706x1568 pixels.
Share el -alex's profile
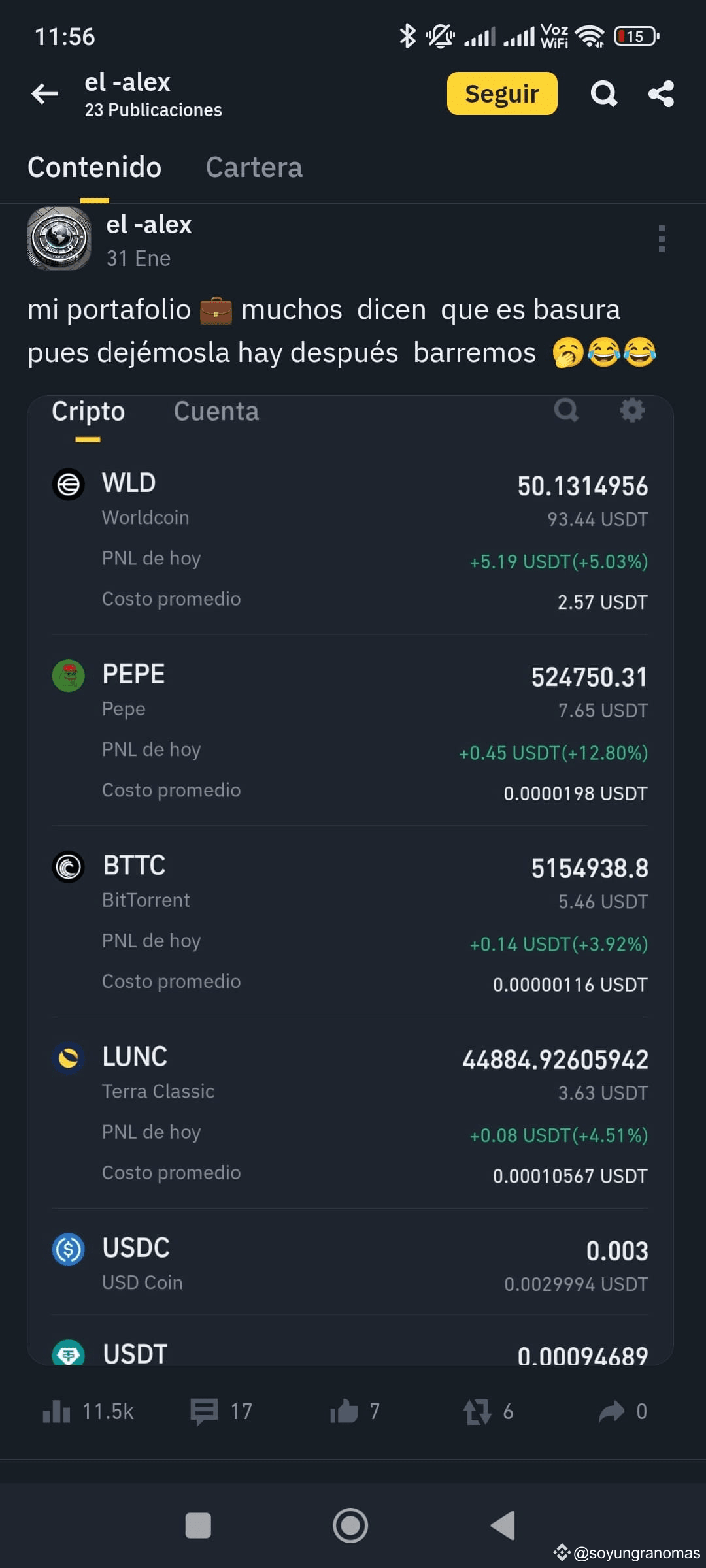tap(661, 94)
